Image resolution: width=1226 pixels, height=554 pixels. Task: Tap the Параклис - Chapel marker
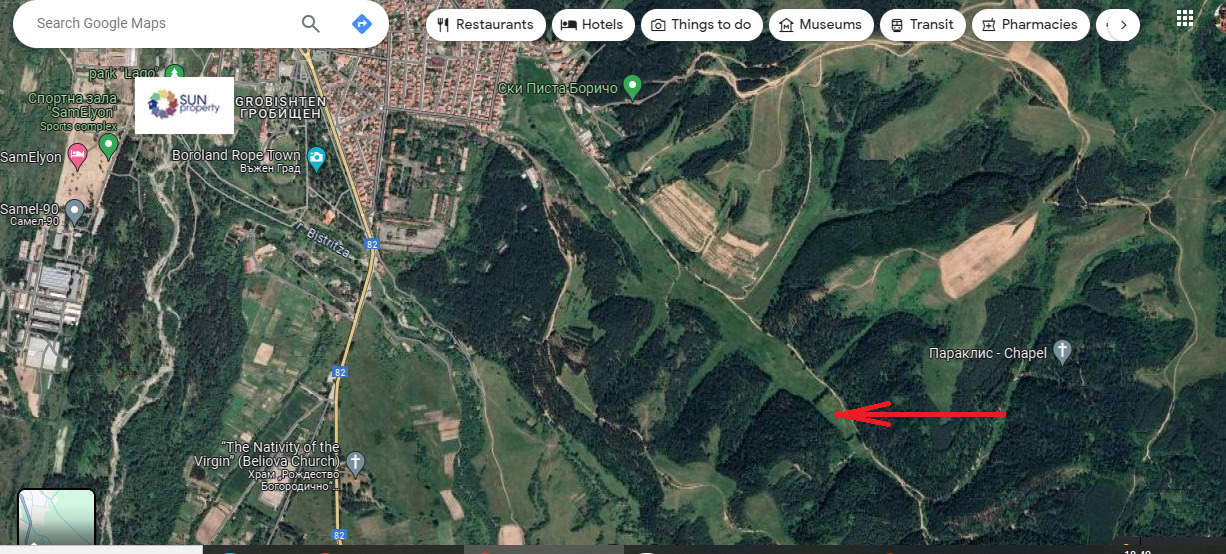tap(1062, 352)
